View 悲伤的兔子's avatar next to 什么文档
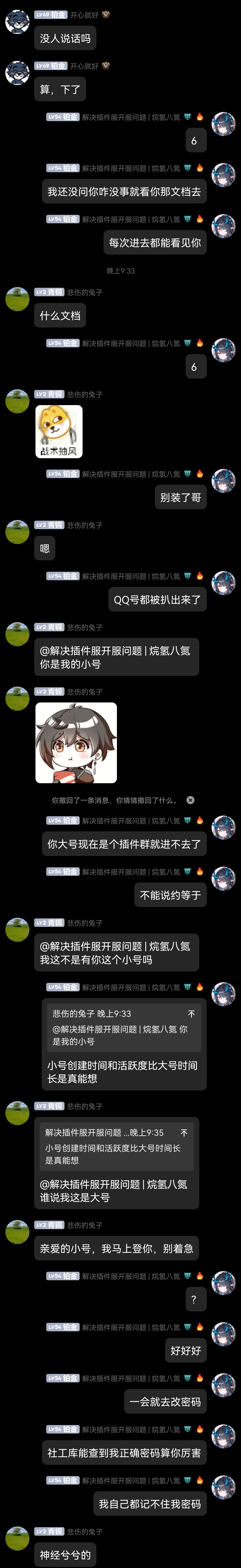This screenshot has height=1568, width=241. [x=17, y=299]
